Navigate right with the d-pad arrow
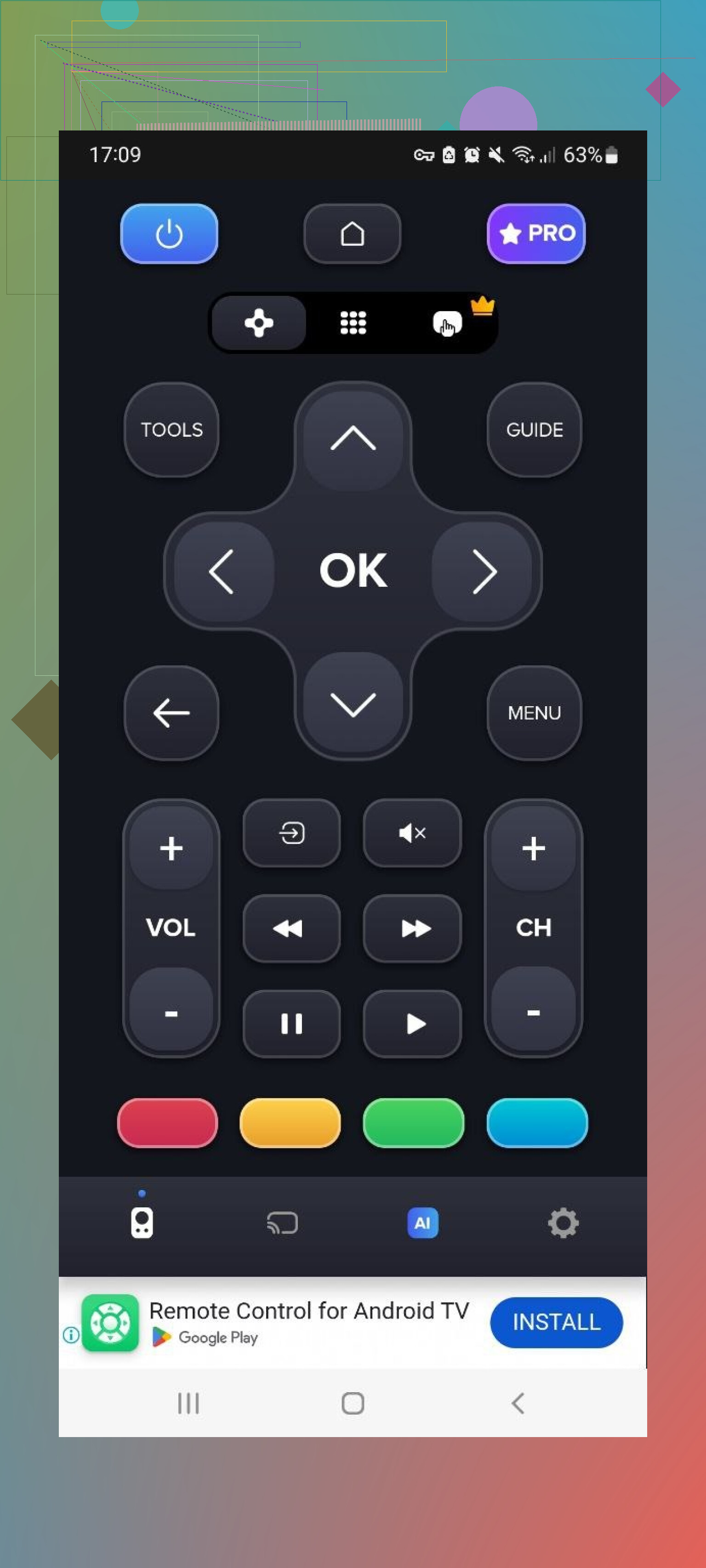The width and height of the screenshot is (706, 1568). (x=484, y=571)
